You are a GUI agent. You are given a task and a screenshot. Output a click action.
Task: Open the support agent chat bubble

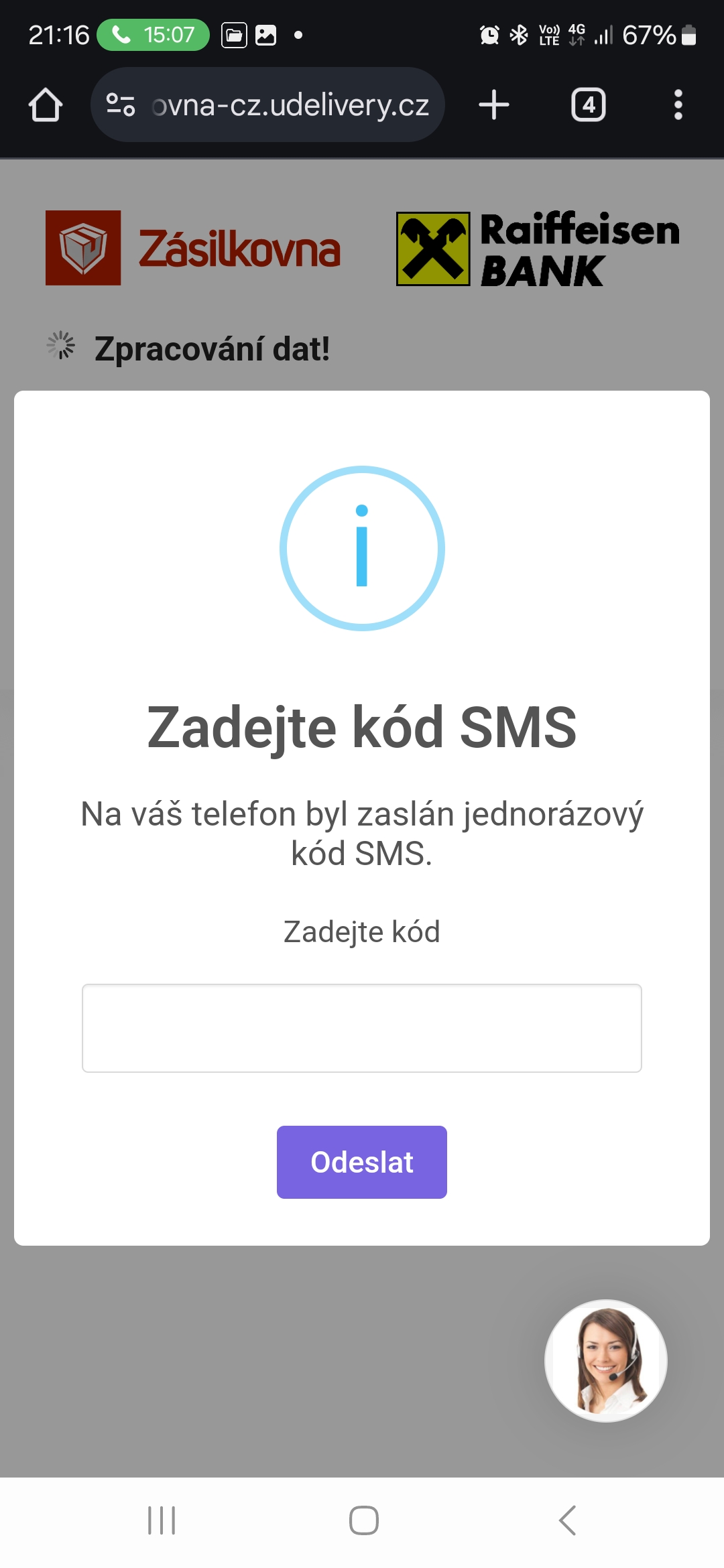(605, 1361)
